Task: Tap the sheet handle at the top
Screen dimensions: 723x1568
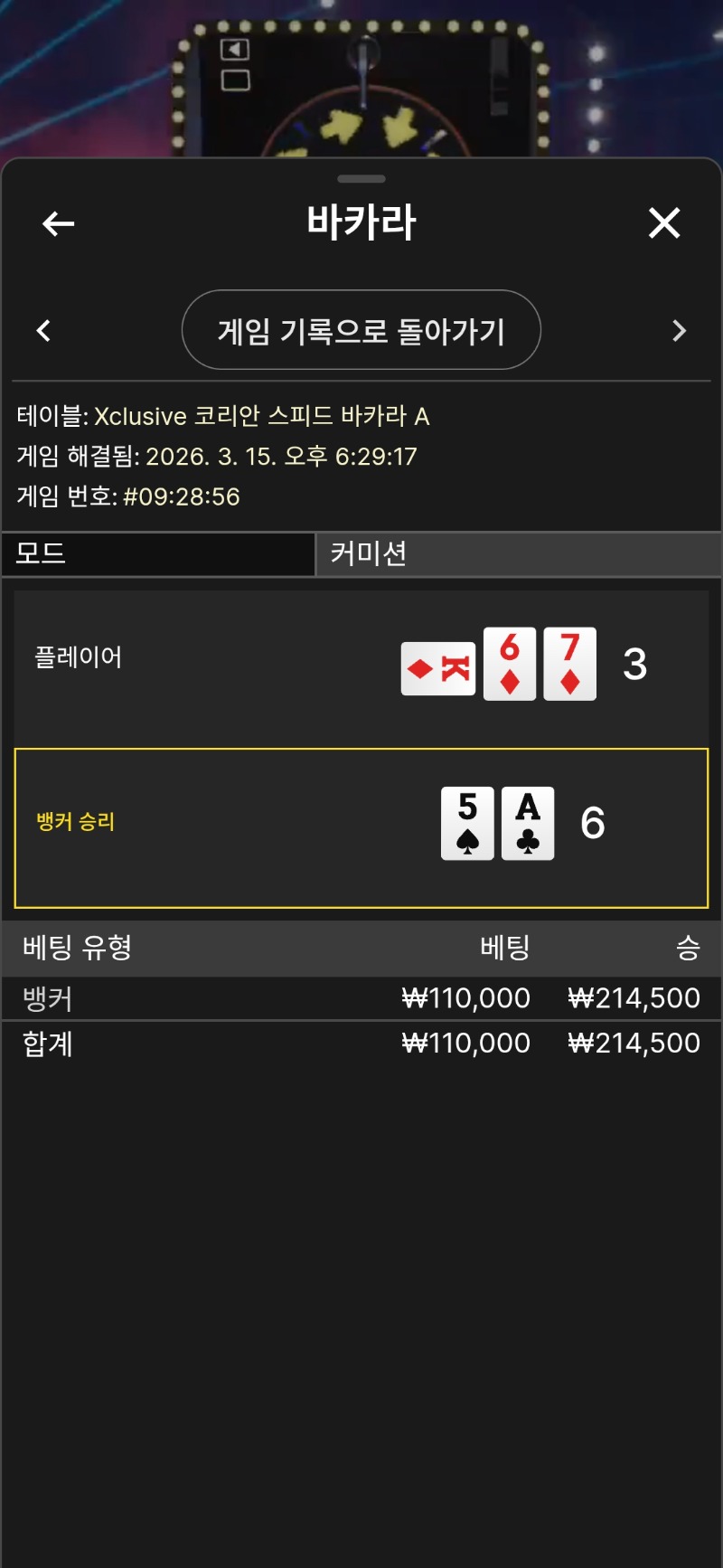Action: coord(361,179)
